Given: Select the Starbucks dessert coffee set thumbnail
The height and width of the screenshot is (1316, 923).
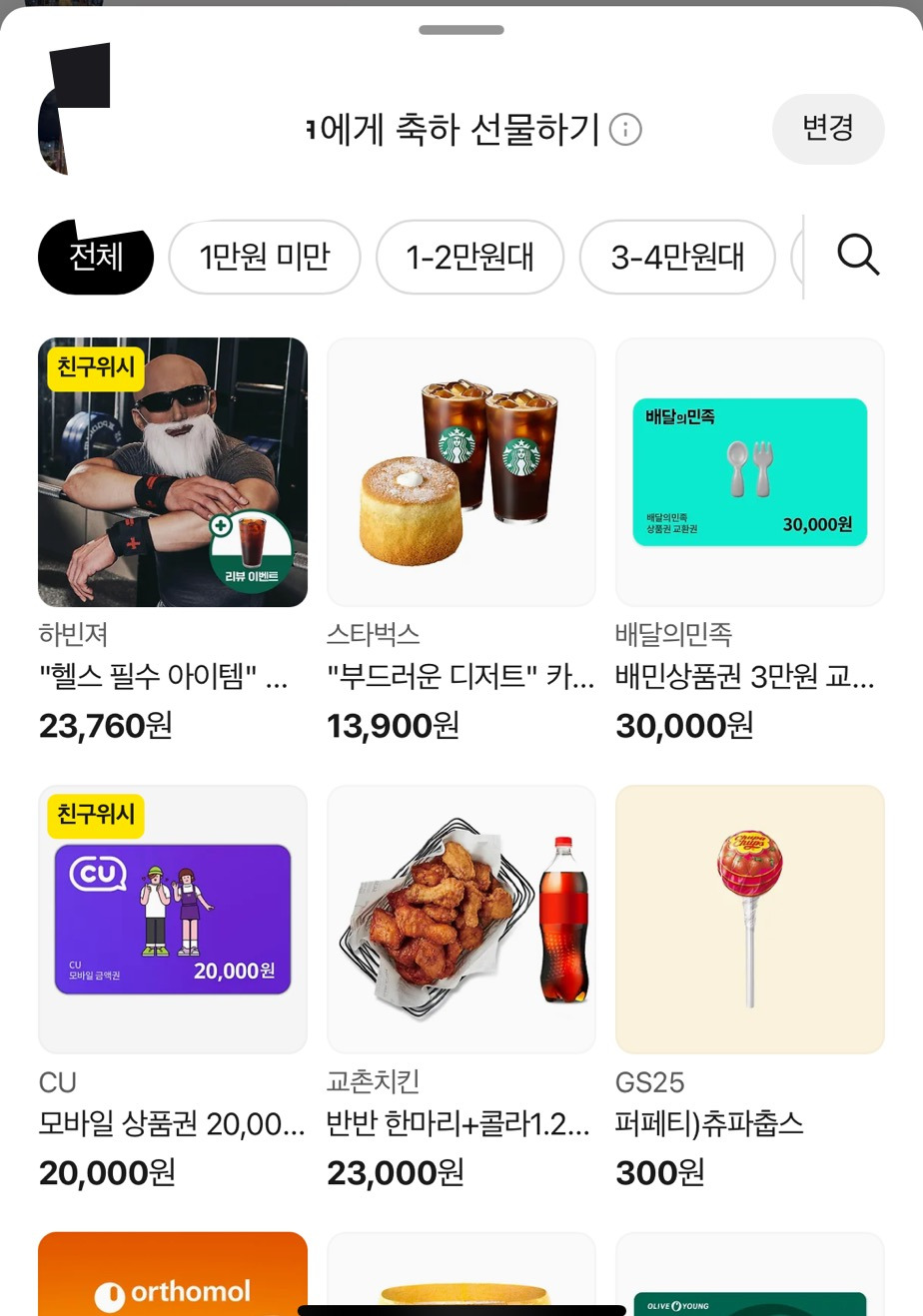Looking at the screenshot, I should tap(461, 471).
